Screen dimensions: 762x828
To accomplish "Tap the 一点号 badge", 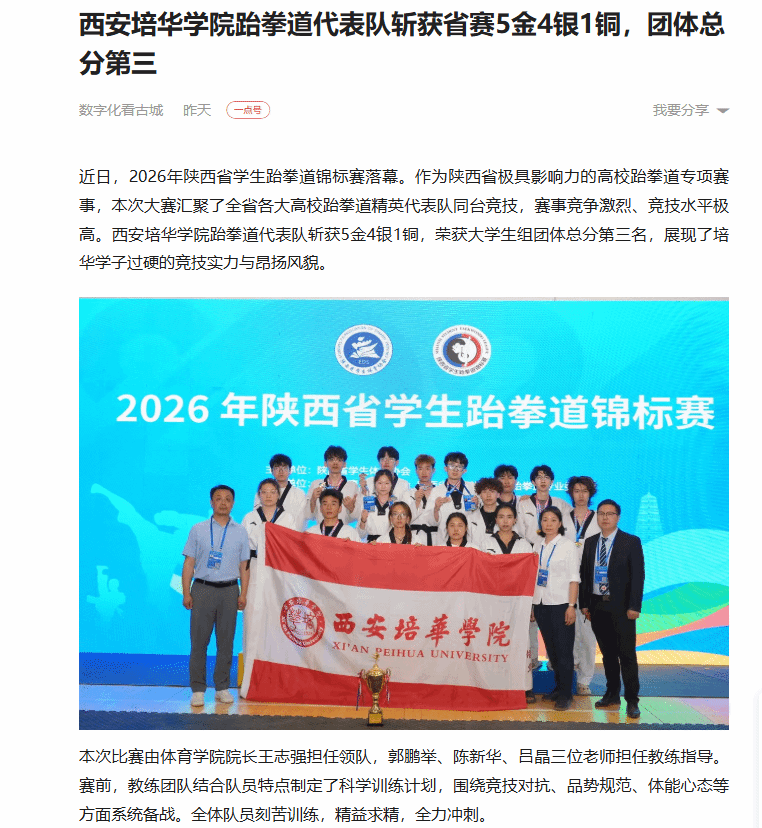I will [248, 110].
